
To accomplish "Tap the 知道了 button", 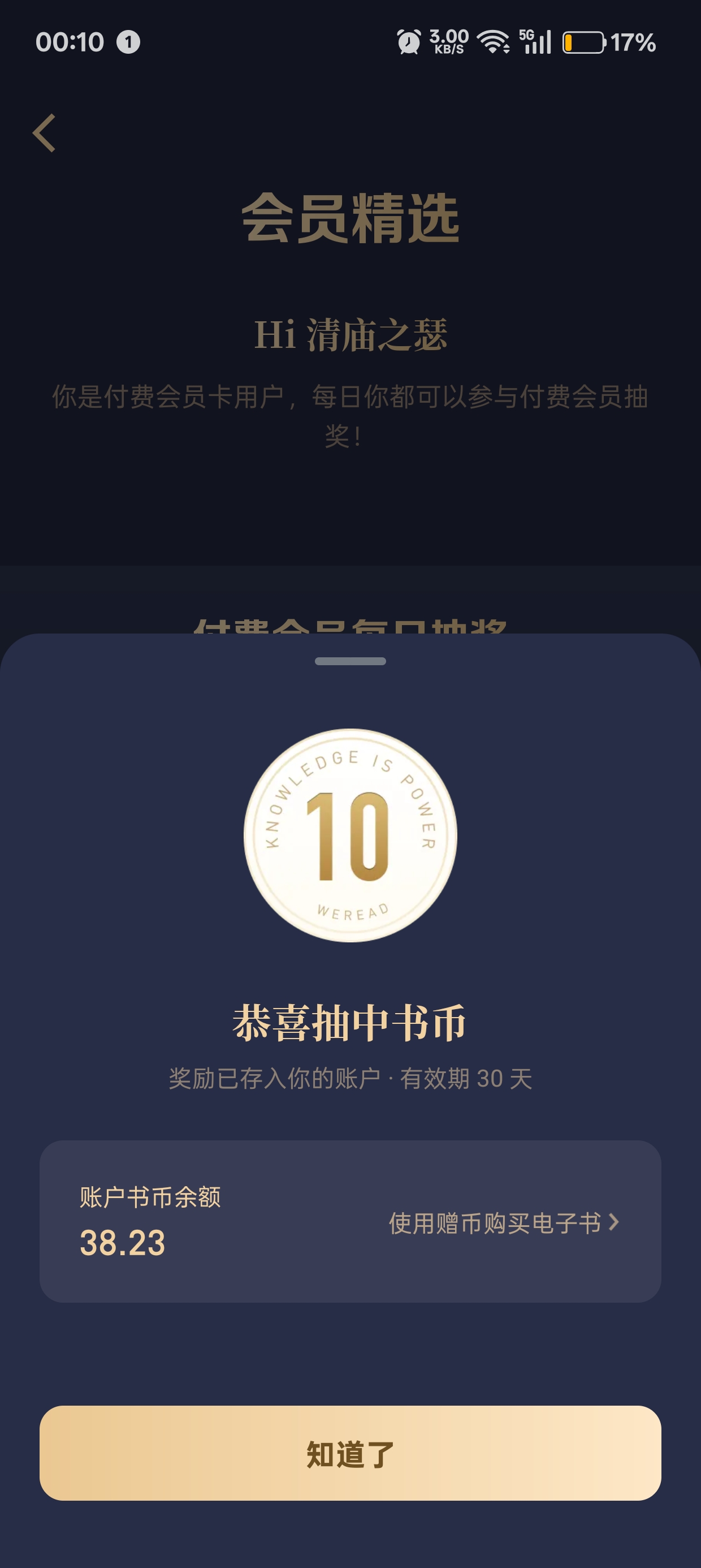I will tap(350, 1453).
